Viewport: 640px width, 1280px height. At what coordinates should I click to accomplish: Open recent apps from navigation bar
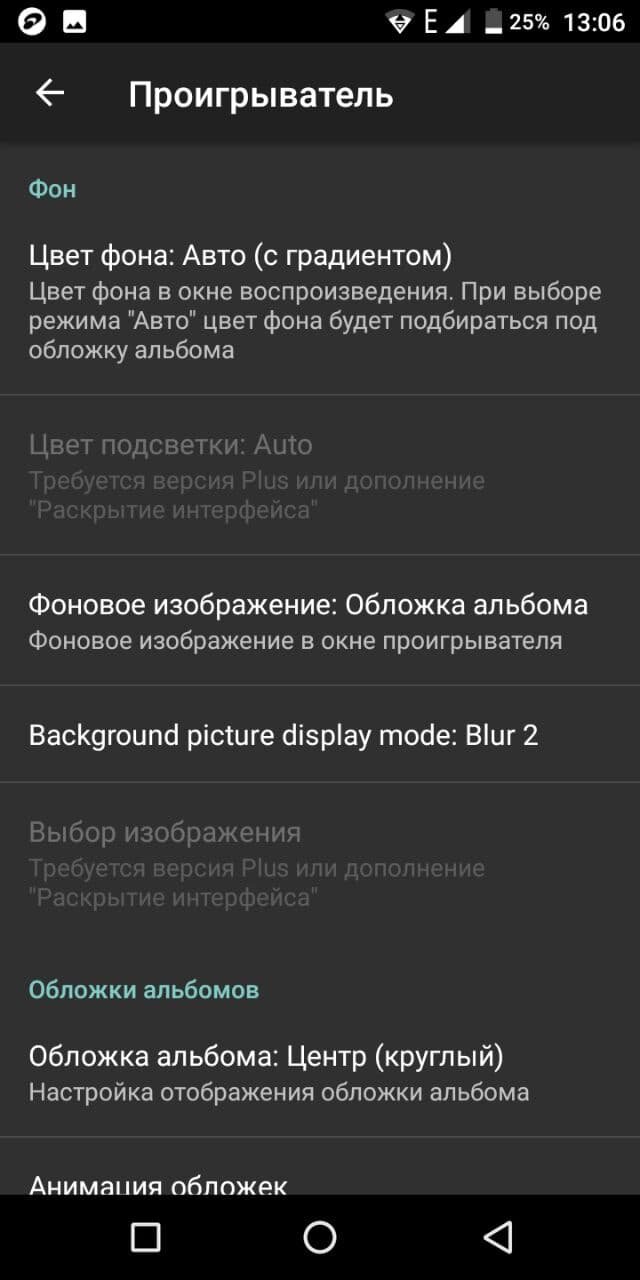point(146,1237)
